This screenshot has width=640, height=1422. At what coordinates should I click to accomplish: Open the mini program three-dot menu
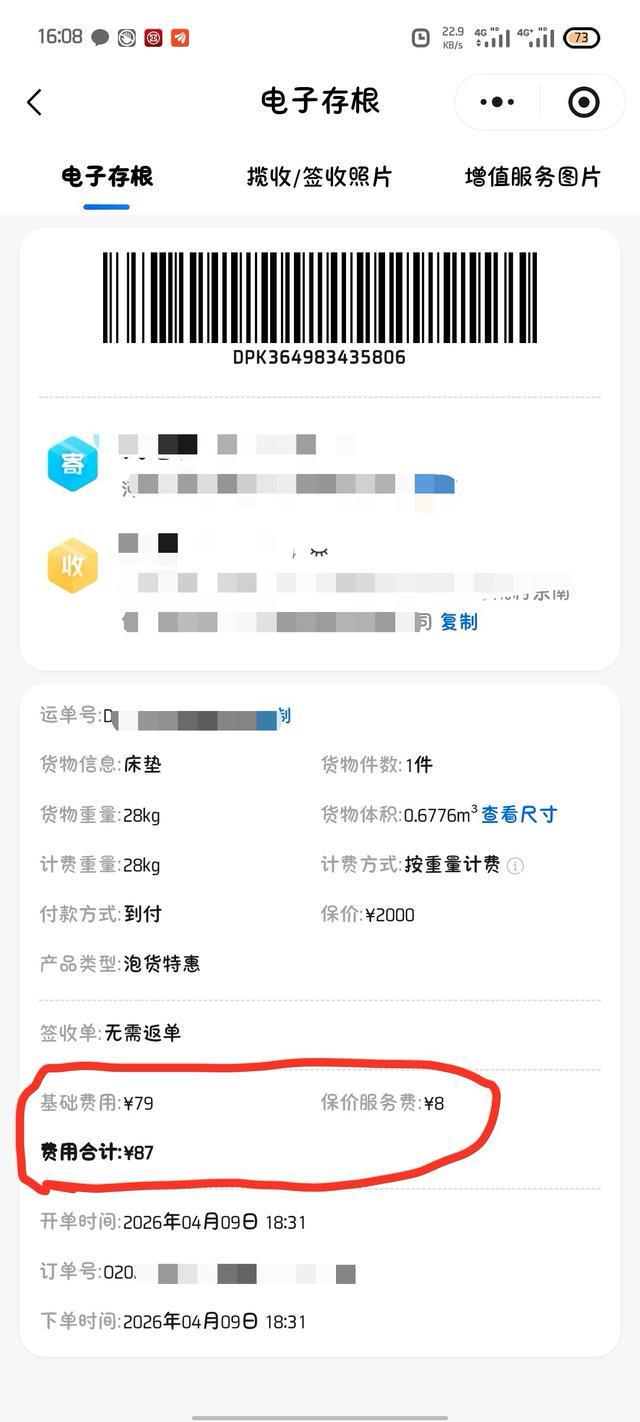coord(497,102)
